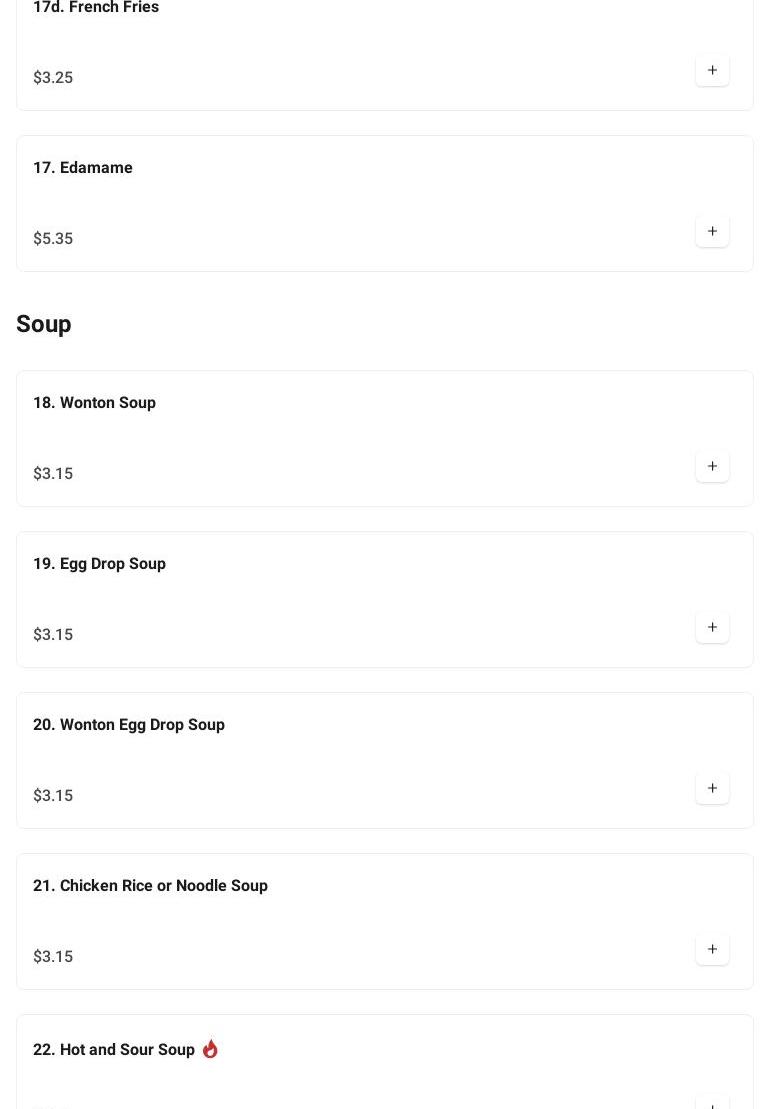Add Egg Drop Soup to the order
Viewport: 770px width, 1109px height.
[x=712, y=627]
